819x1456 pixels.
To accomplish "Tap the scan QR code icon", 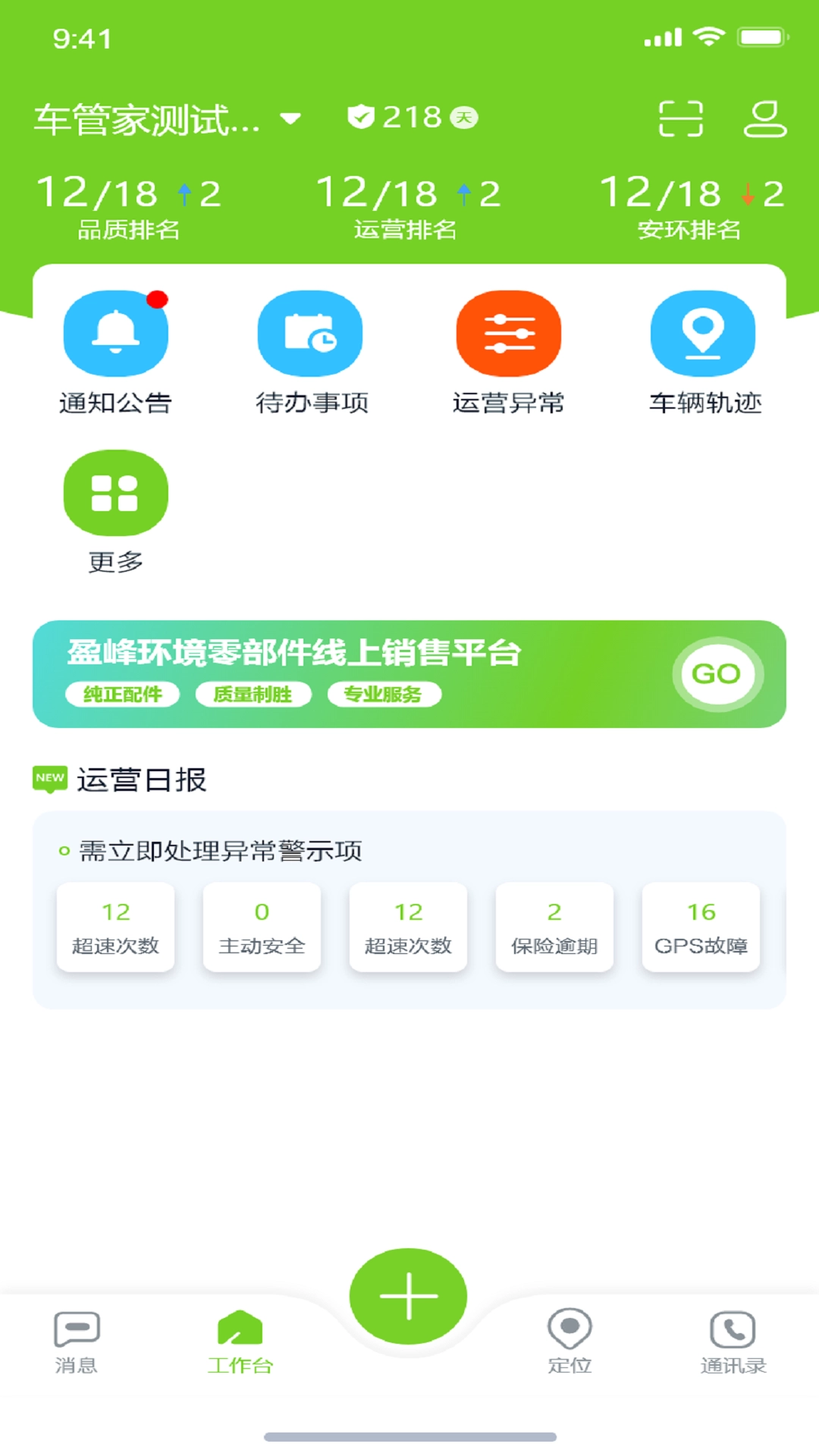I will tap(679, 118).
